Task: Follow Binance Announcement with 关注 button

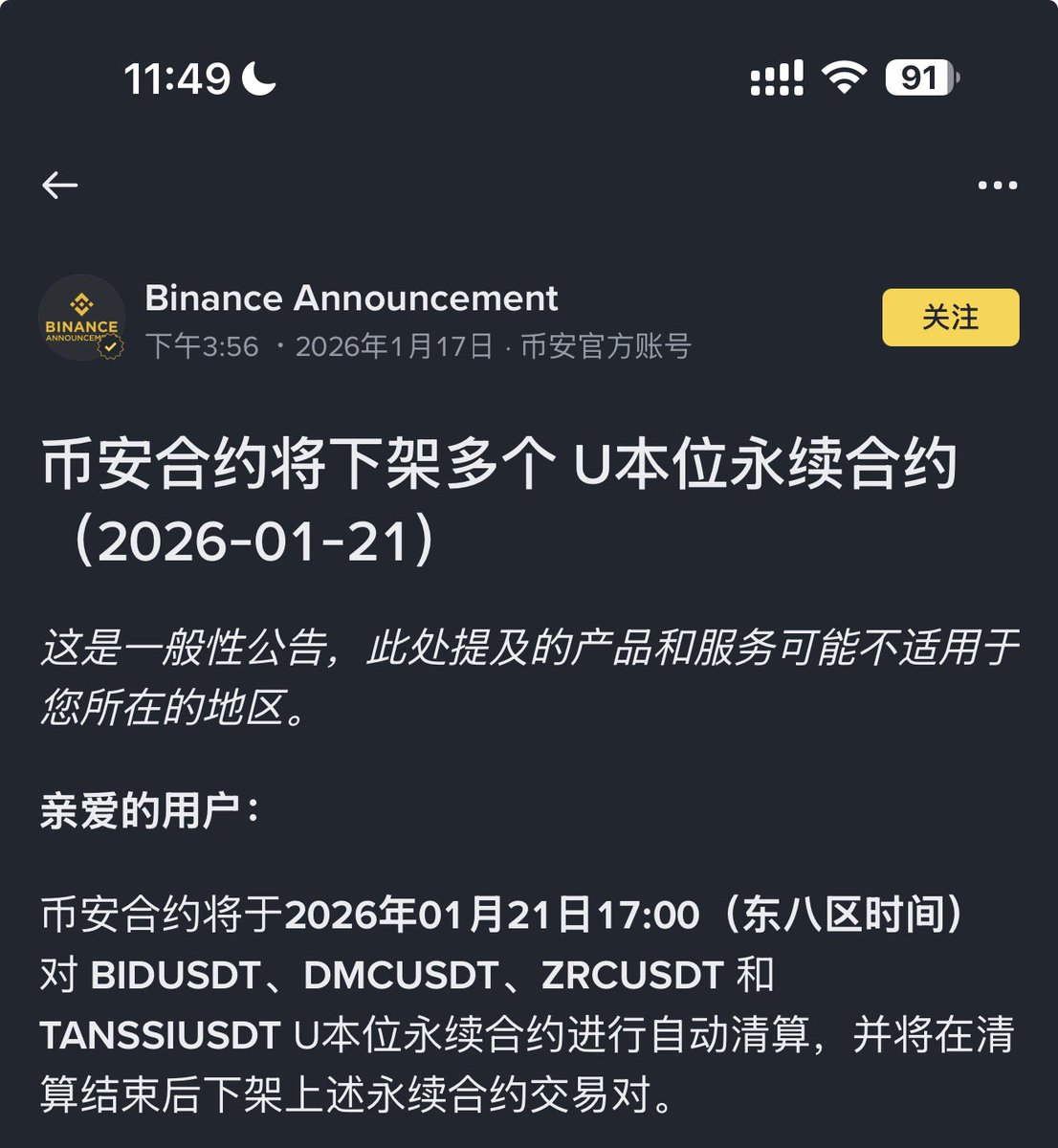Action: 950,318
